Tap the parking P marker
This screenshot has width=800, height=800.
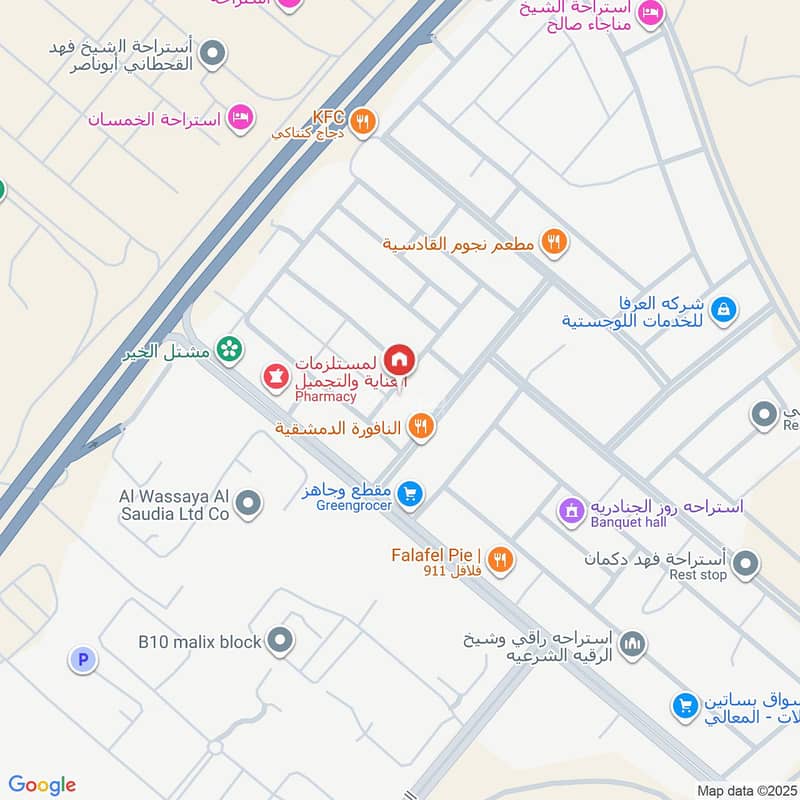click(82, 659)
